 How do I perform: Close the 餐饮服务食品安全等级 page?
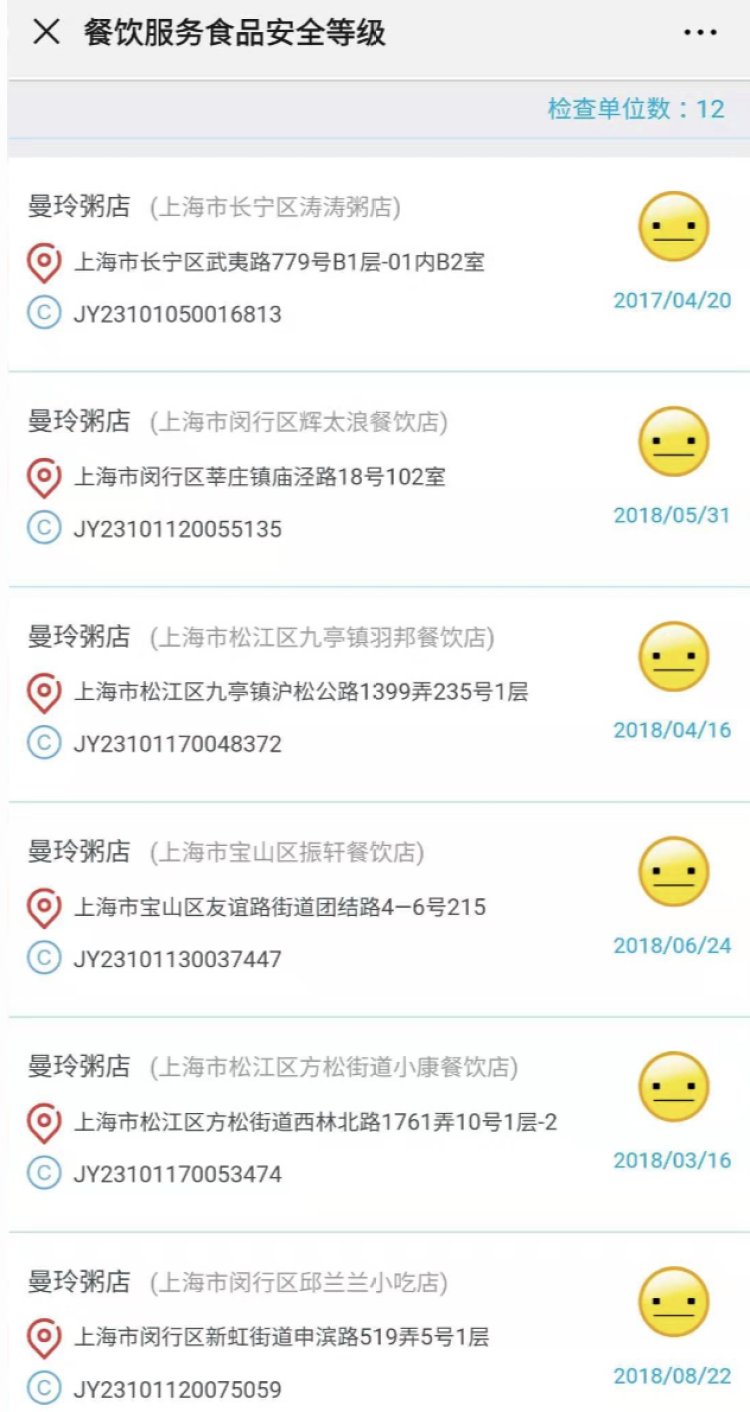pos(46,33)
